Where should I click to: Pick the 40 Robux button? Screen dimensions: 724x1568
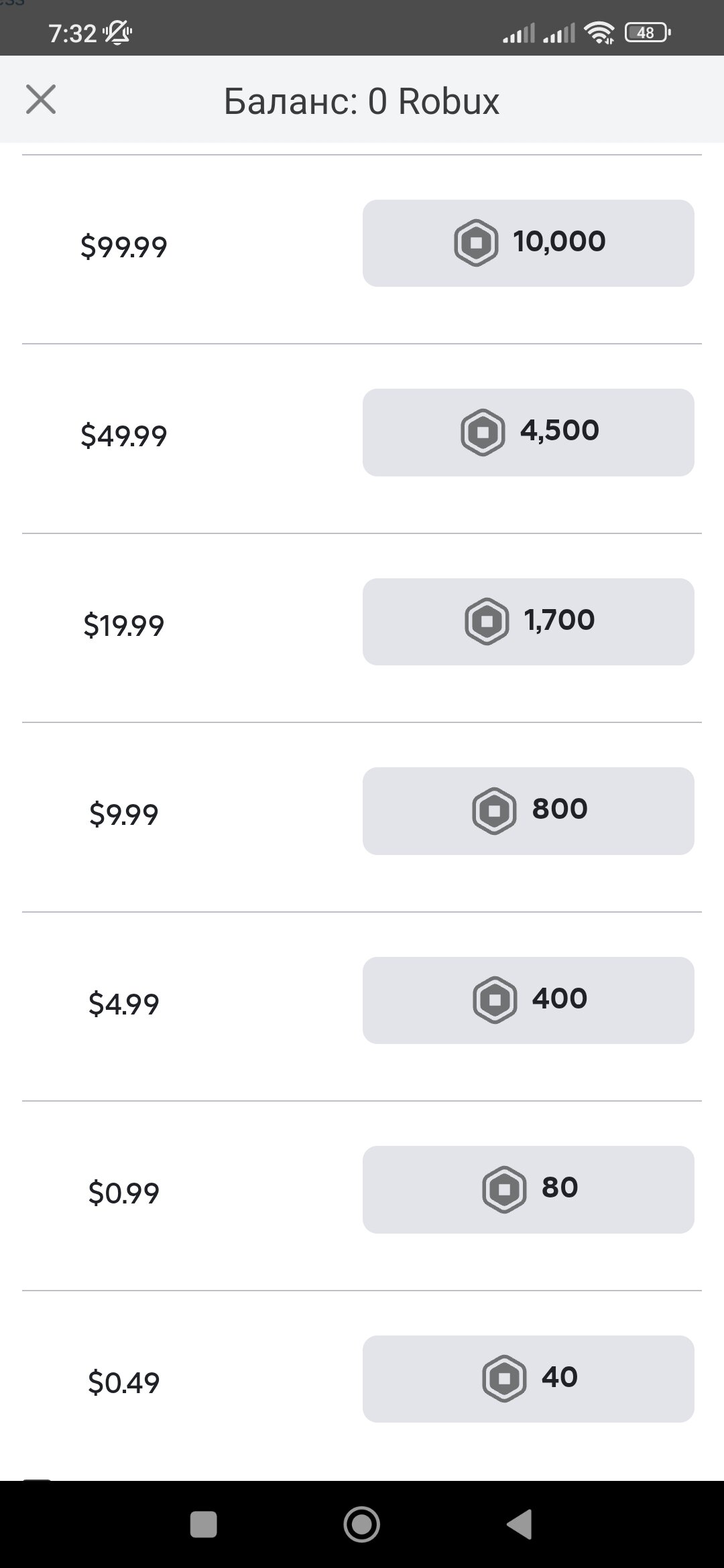pyautogui.click(x=528, y=1379)
